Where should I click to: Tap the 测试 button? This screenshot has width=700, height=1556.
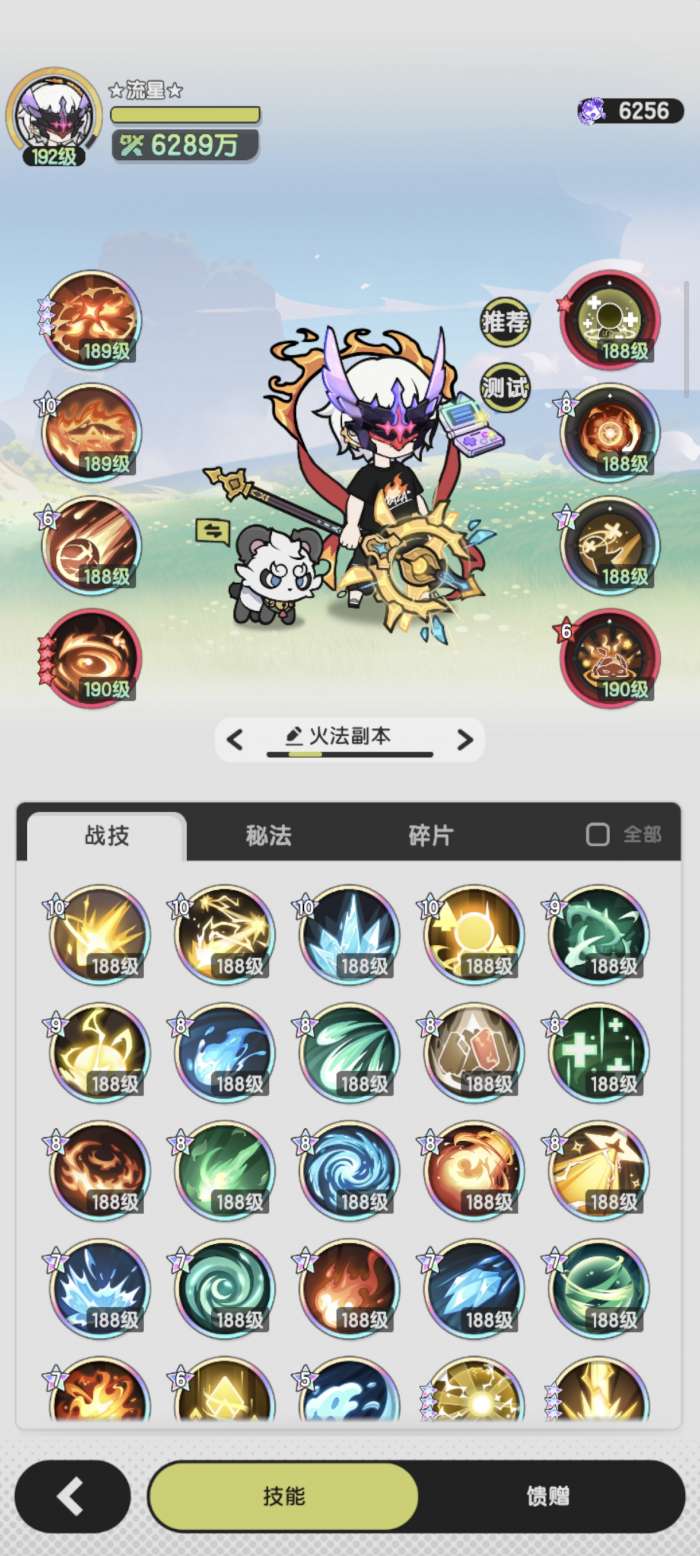click(505, 387)
